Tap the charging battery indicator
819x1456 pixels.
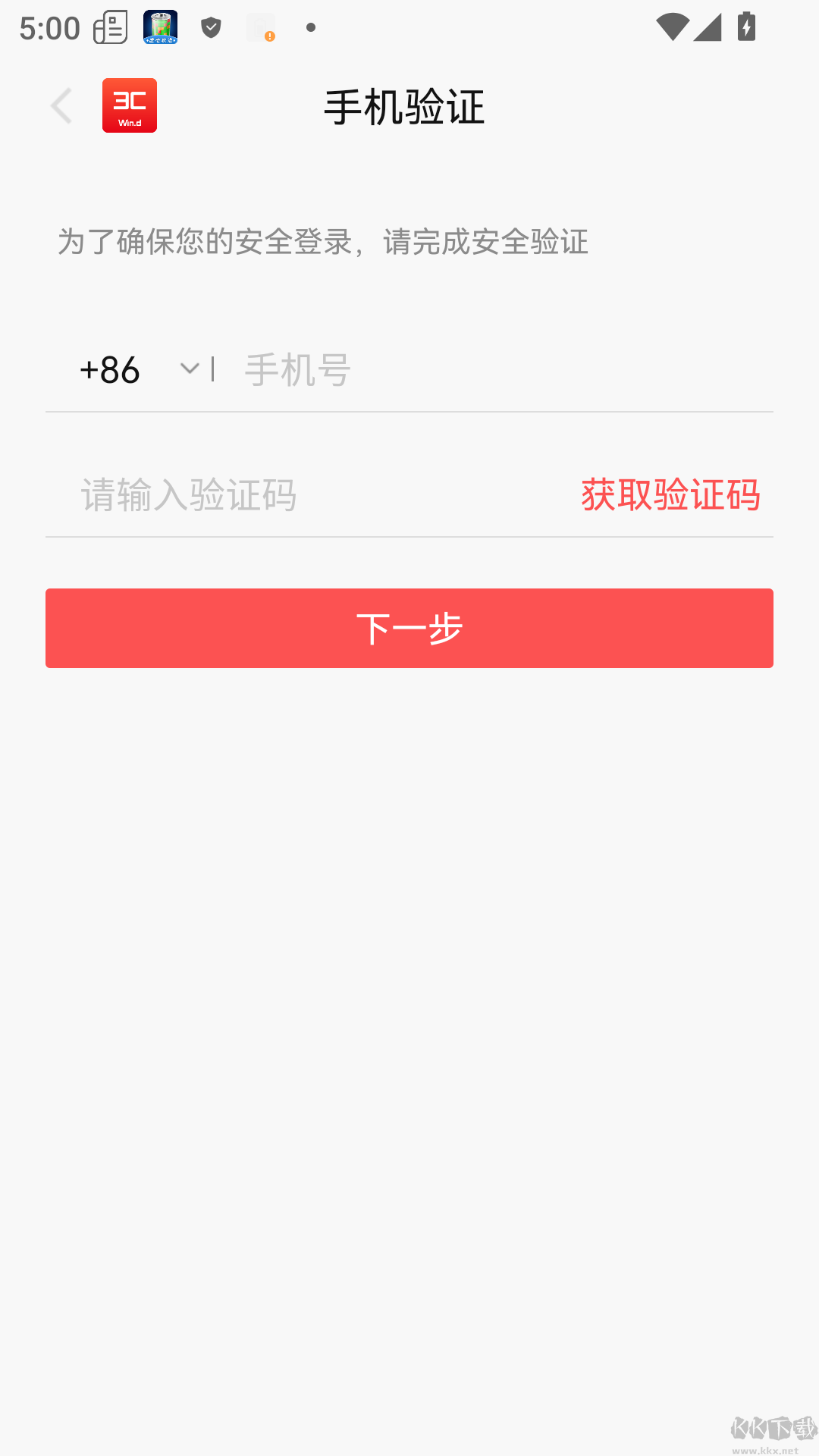(746, 27)
